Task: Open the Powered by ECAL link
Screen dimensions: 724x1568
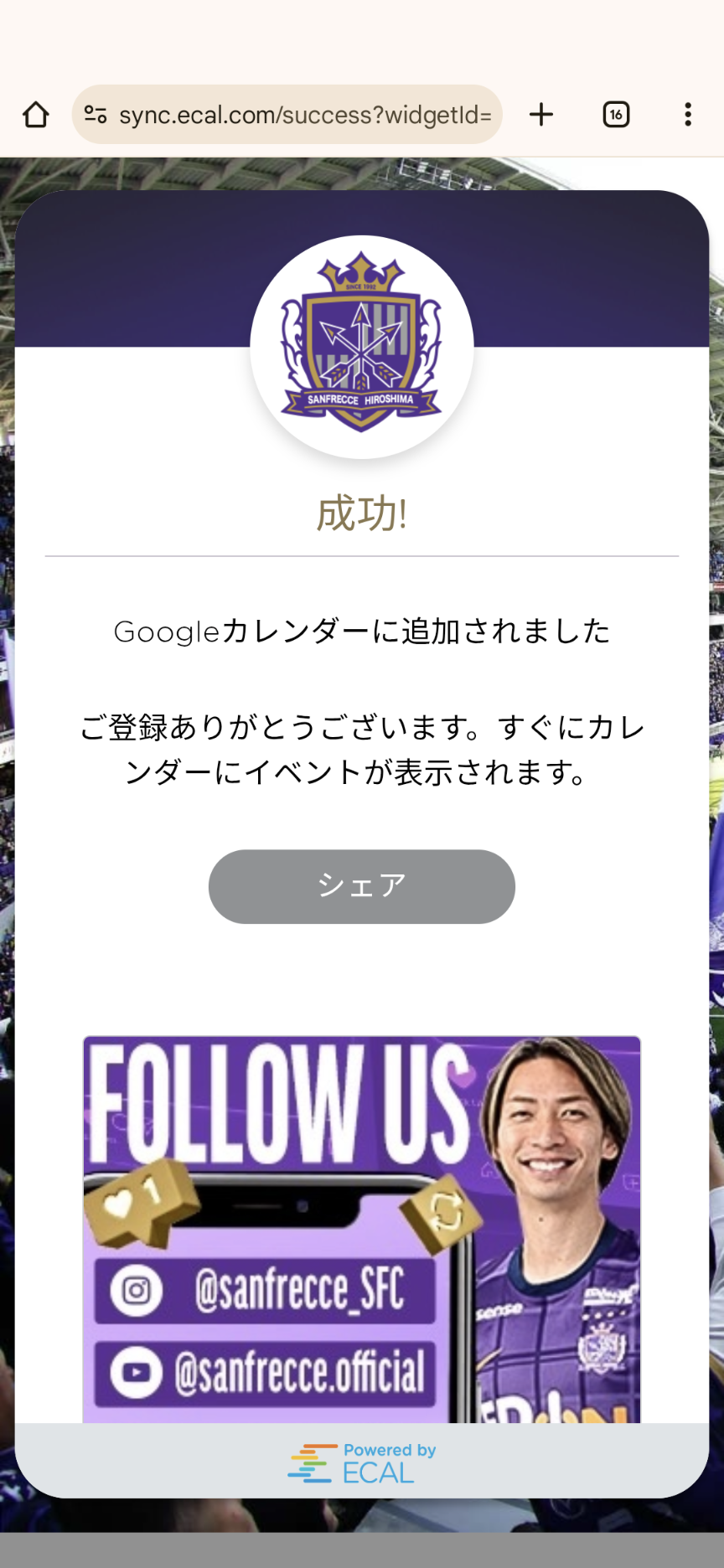Action: tap(362, 1462)
